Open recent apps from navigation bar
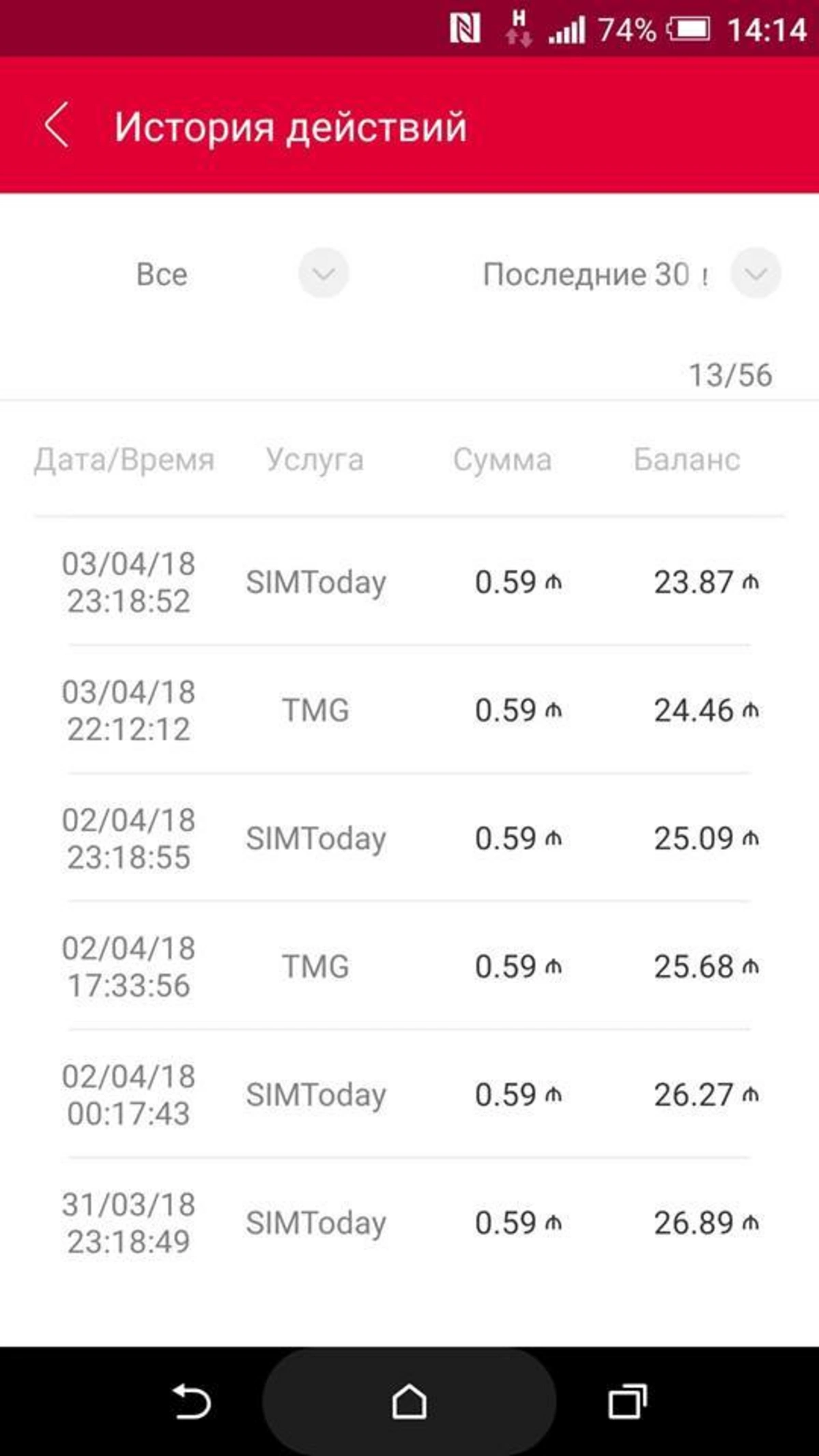This screenshot has height=1456, width=819. pyautogui.click(x=627, y=1401)
